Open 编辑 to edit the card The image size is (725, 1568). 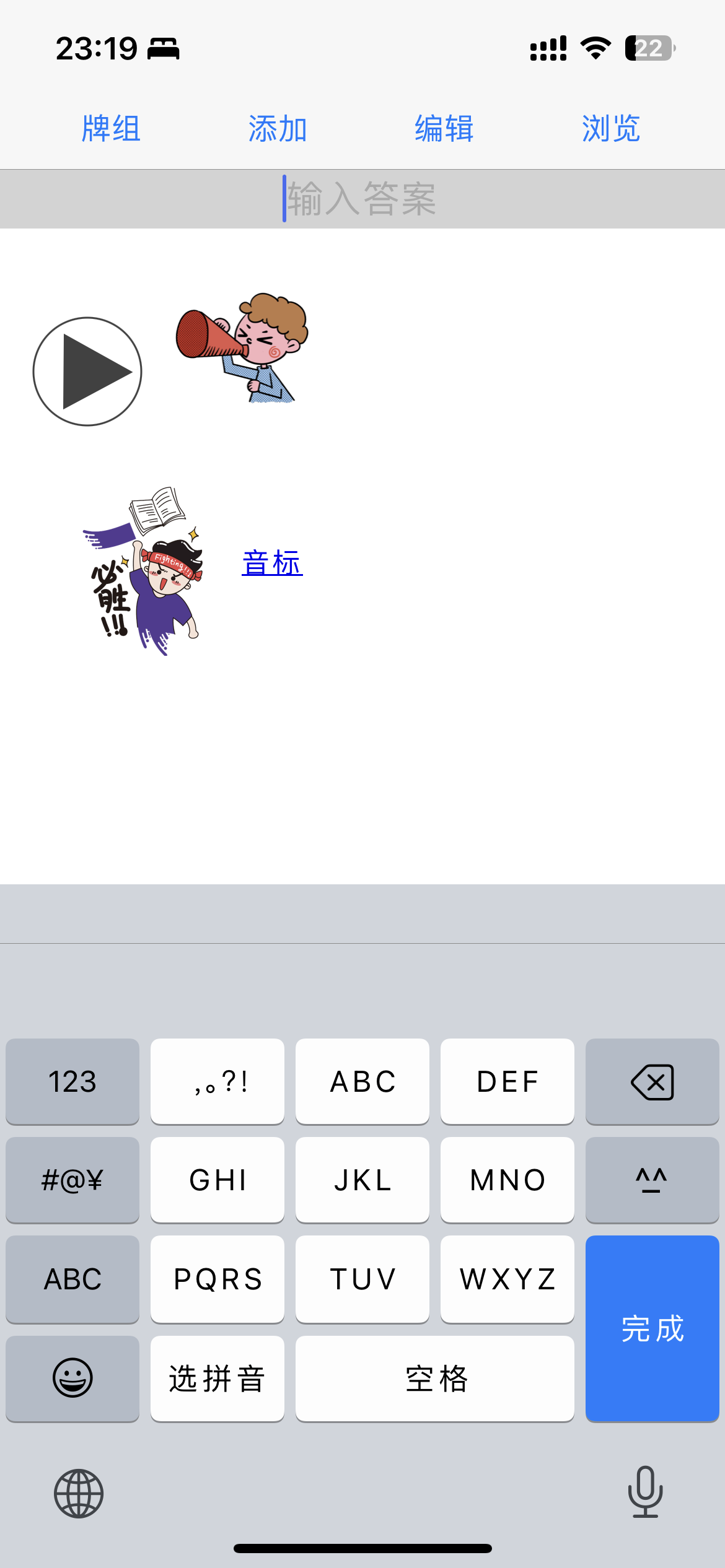coord(444,129)
